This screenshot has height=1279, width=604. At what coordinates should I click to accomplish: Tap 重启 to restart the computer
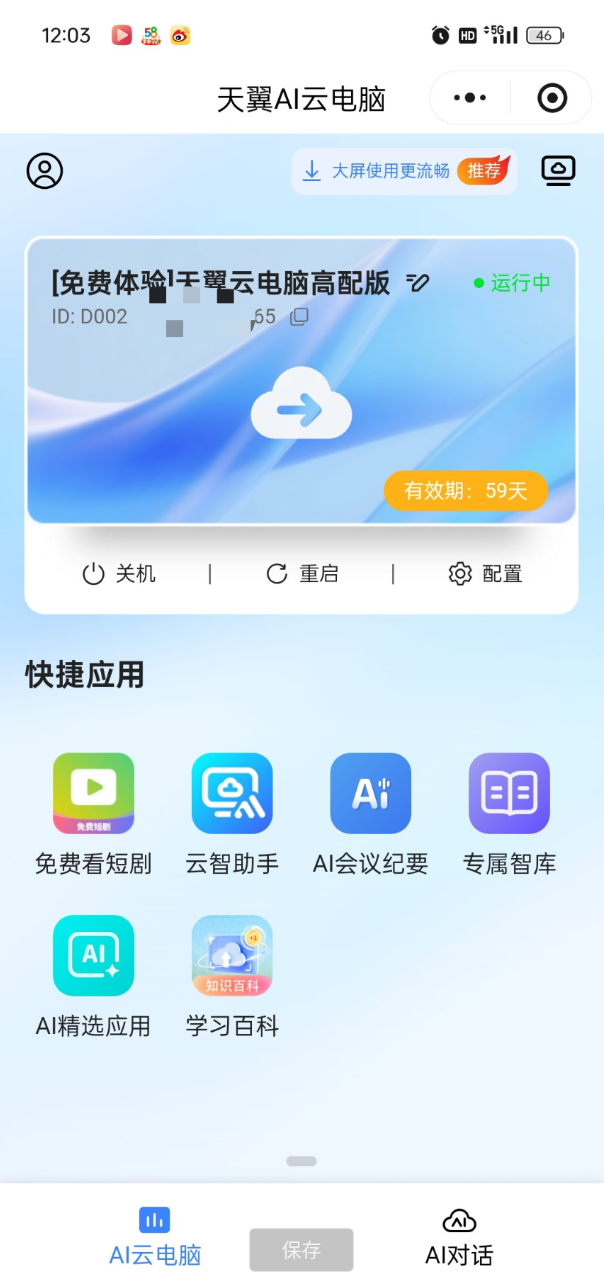click(x=302, y=574)
